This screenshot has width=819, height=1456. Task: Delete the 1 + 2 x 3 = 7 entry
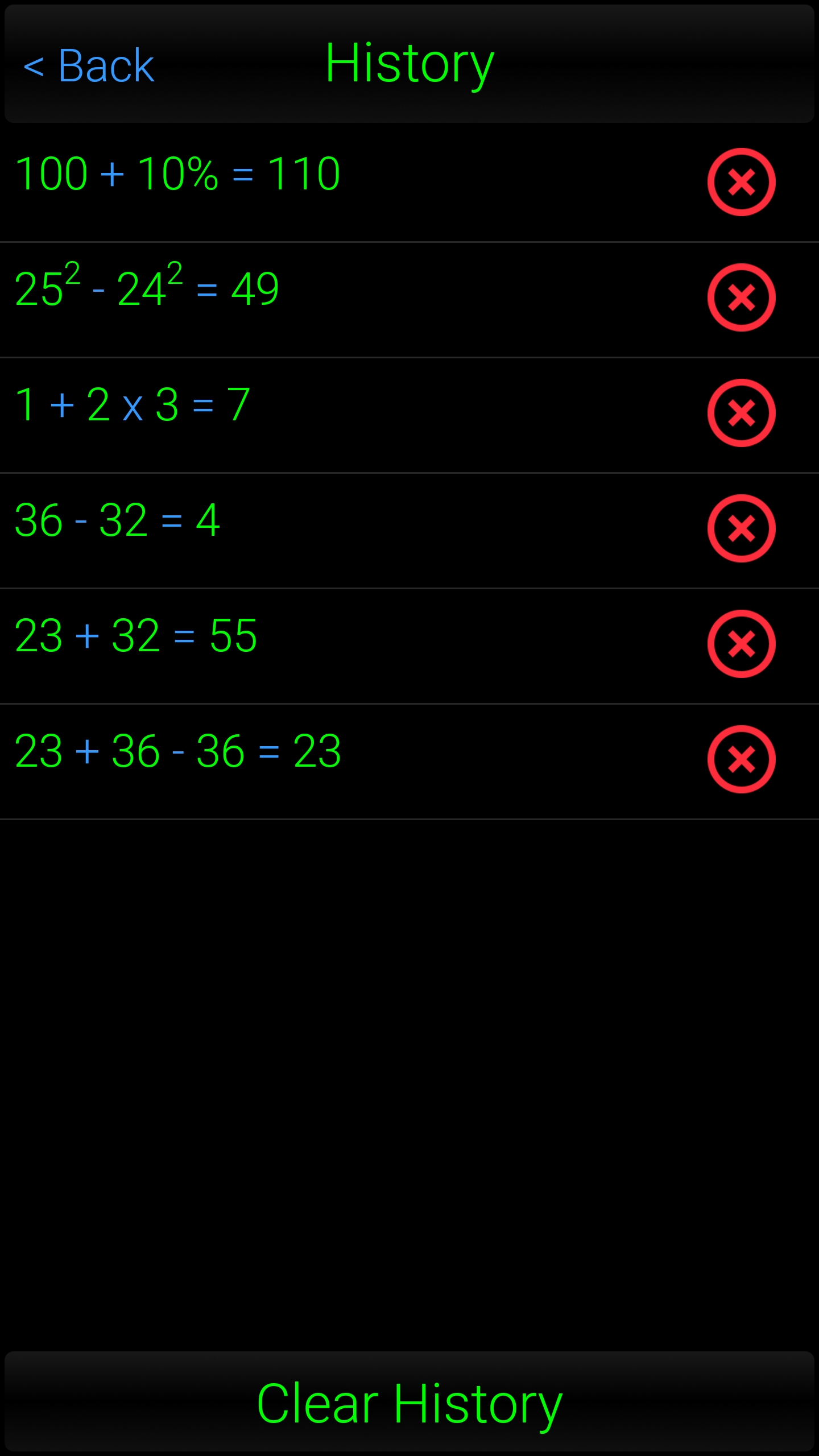[x=741, y=413]
